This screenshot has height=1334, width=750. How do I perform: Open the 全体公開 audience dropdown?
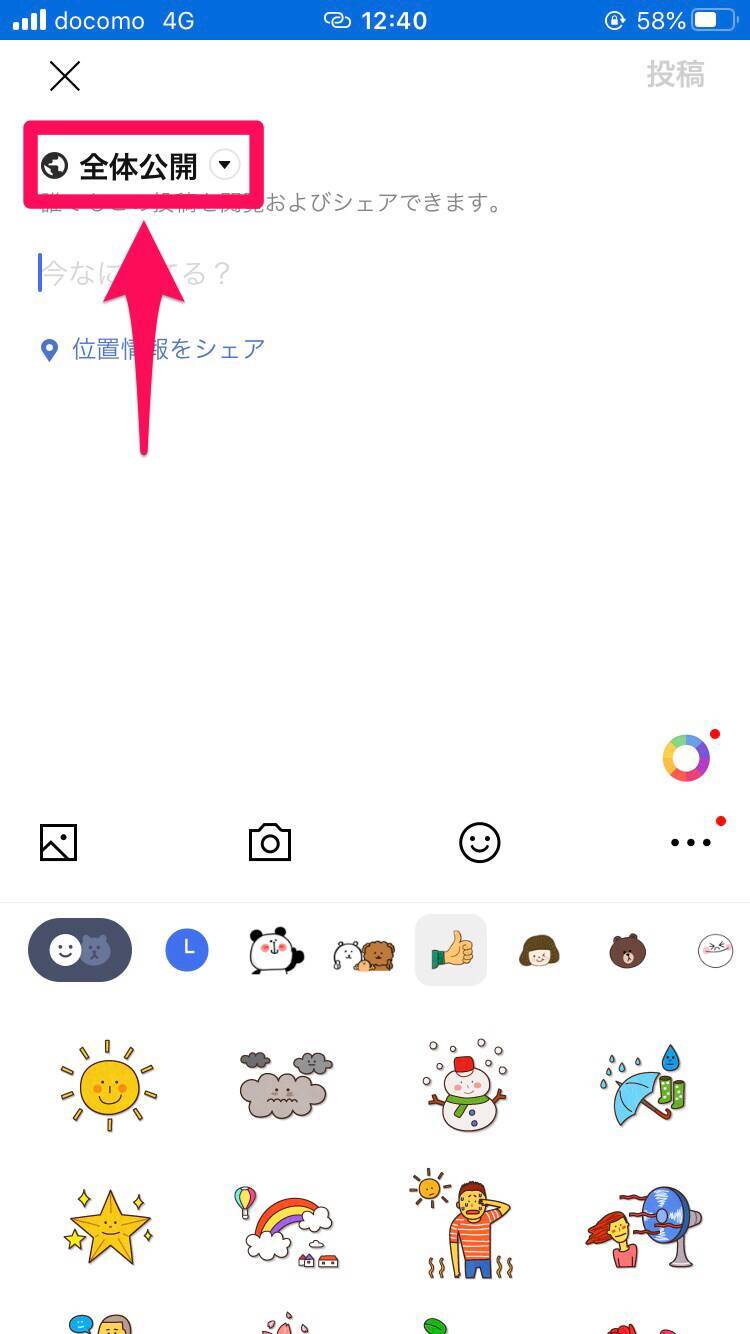pyautogui.click(x=140, y=165)
